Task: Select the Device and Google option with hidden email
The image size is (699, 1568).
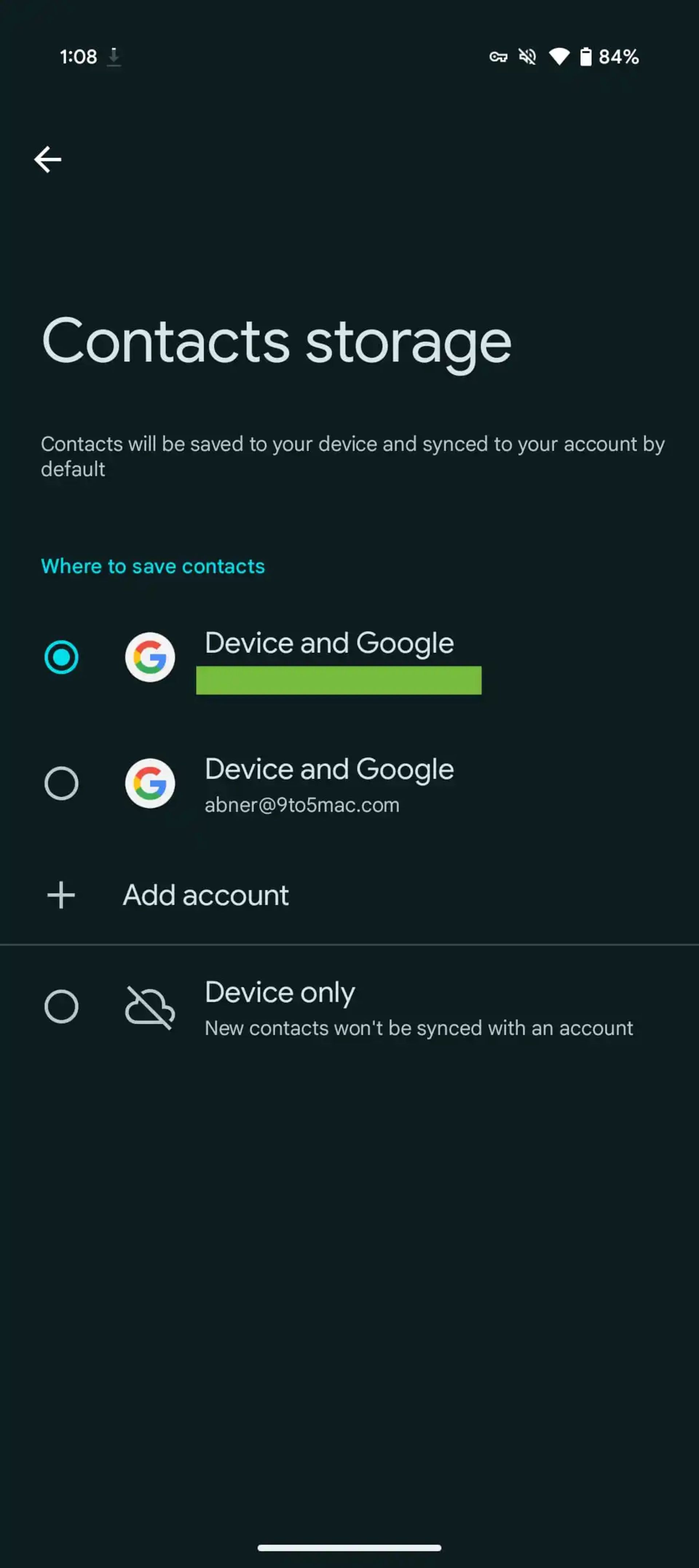Action: tap(62, 658)
